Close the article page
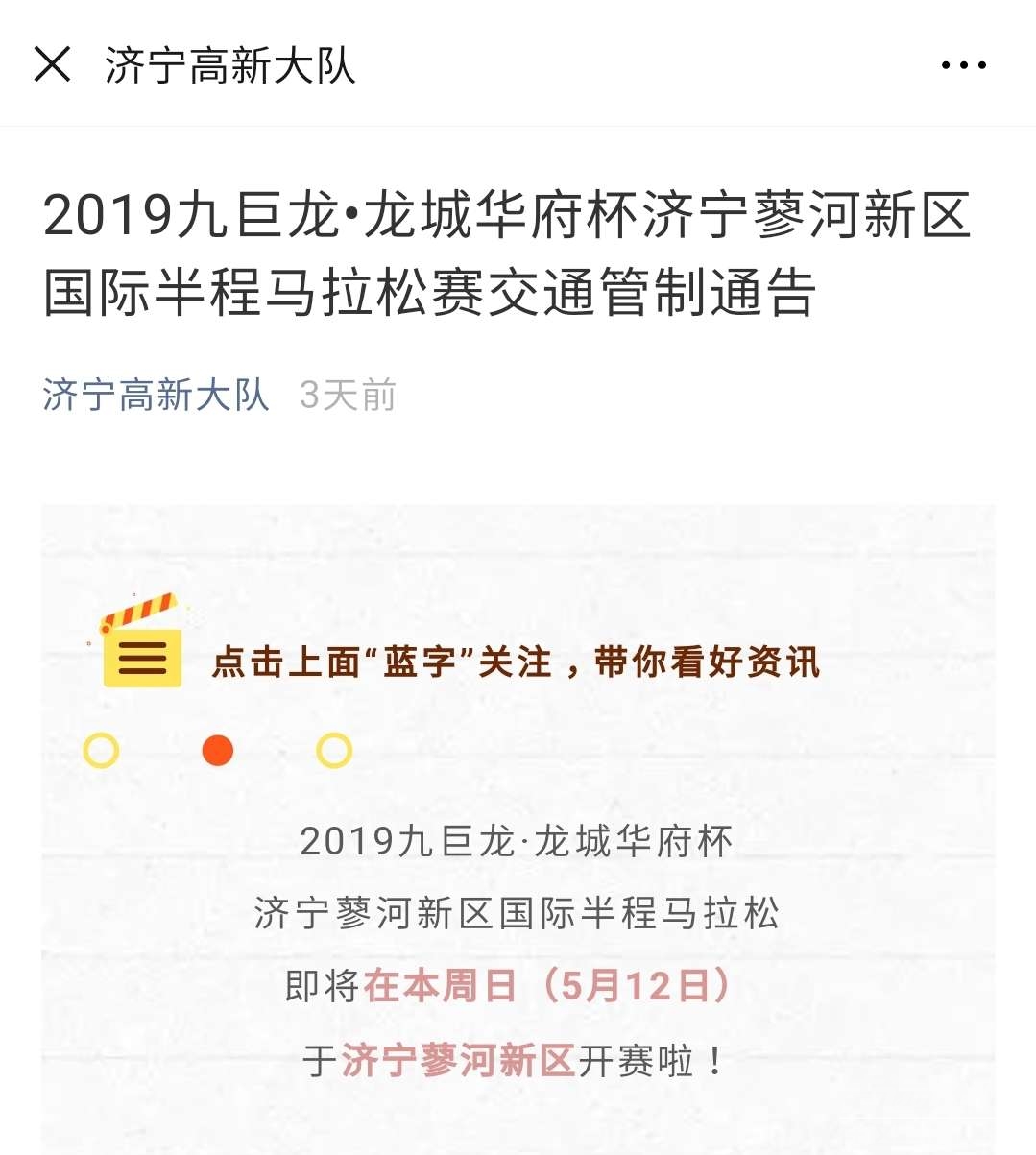The width and height of the screenshot is (1036, 1155). [x=52, y=65]
